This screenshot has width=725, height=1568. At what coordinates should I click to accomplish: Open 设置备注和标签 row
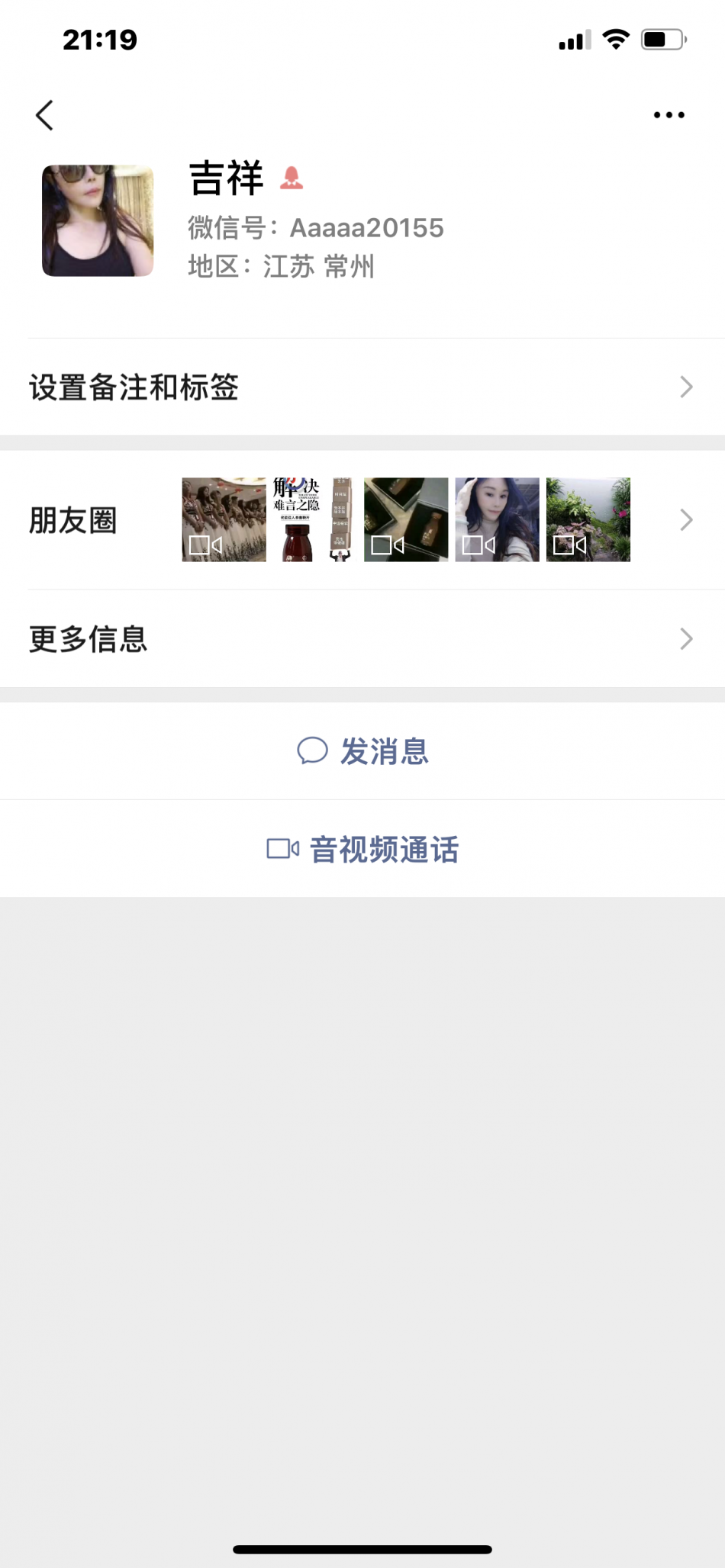pyautogui.click(x=362, y=387)
